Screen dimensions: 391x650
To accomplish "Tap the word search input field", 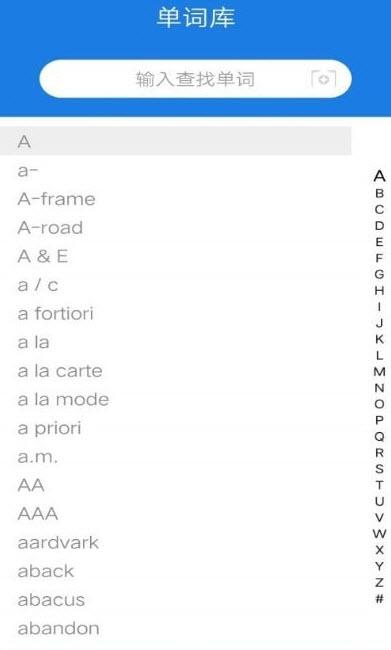I will 195,79.
